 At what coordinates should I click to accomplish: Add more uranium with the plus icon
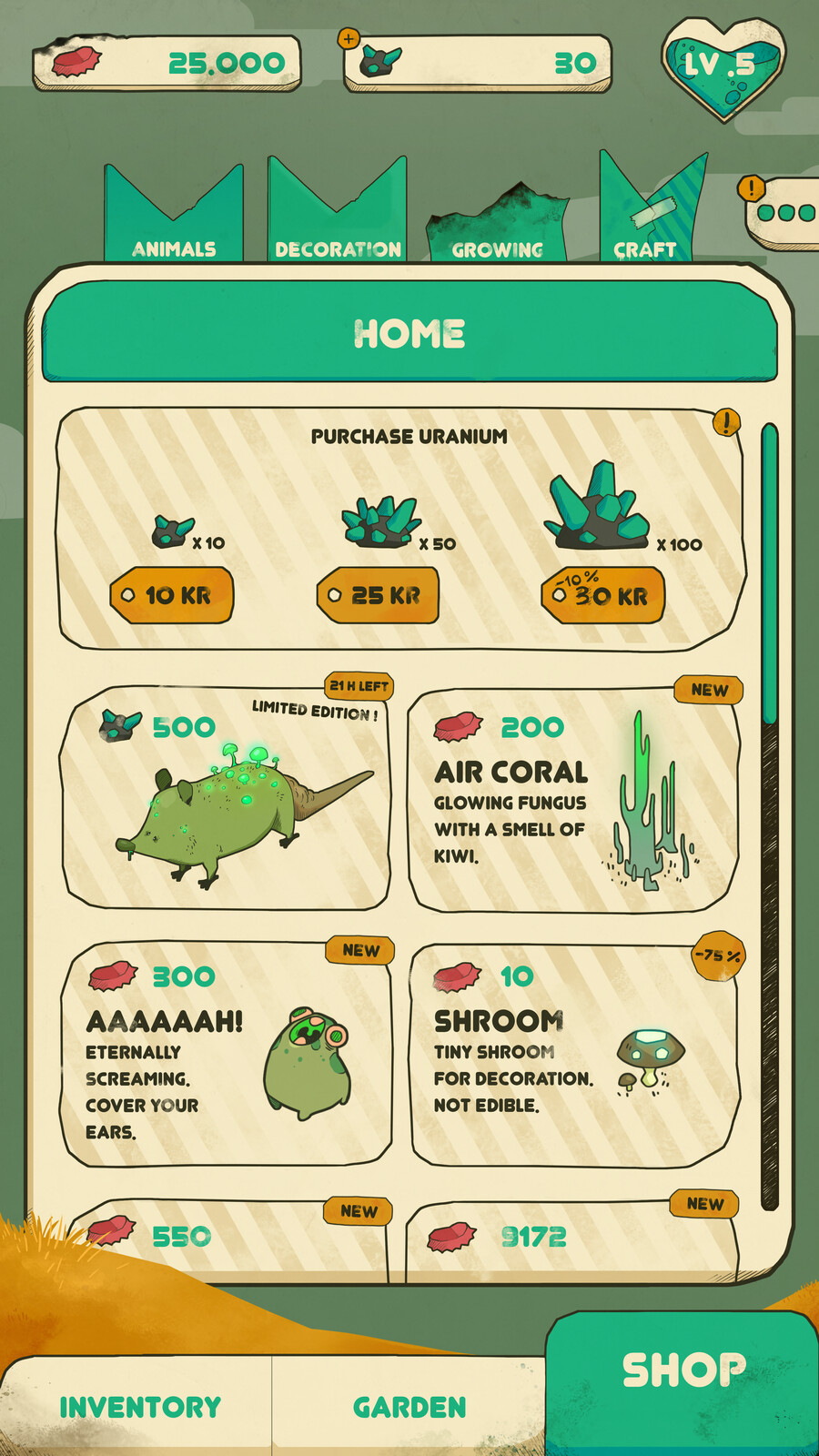point(349,39)
